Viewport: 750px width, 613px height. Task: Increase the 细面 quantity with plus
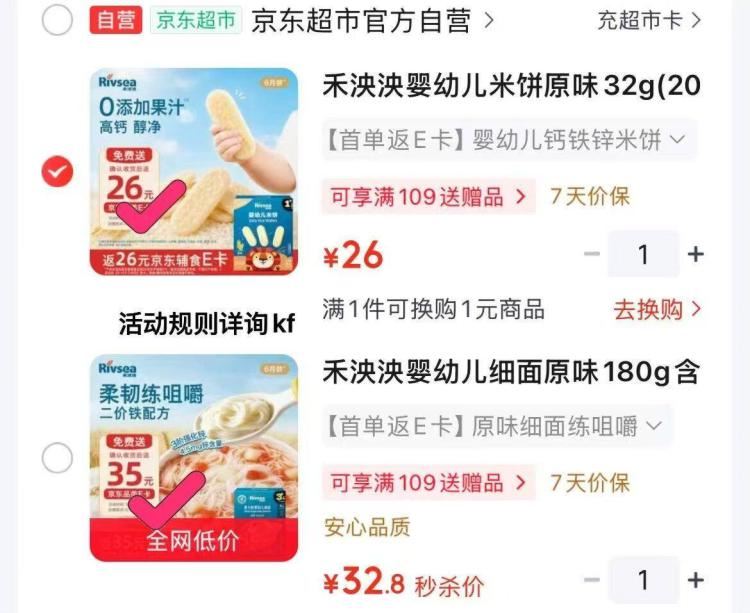click(x=695, y=580)
